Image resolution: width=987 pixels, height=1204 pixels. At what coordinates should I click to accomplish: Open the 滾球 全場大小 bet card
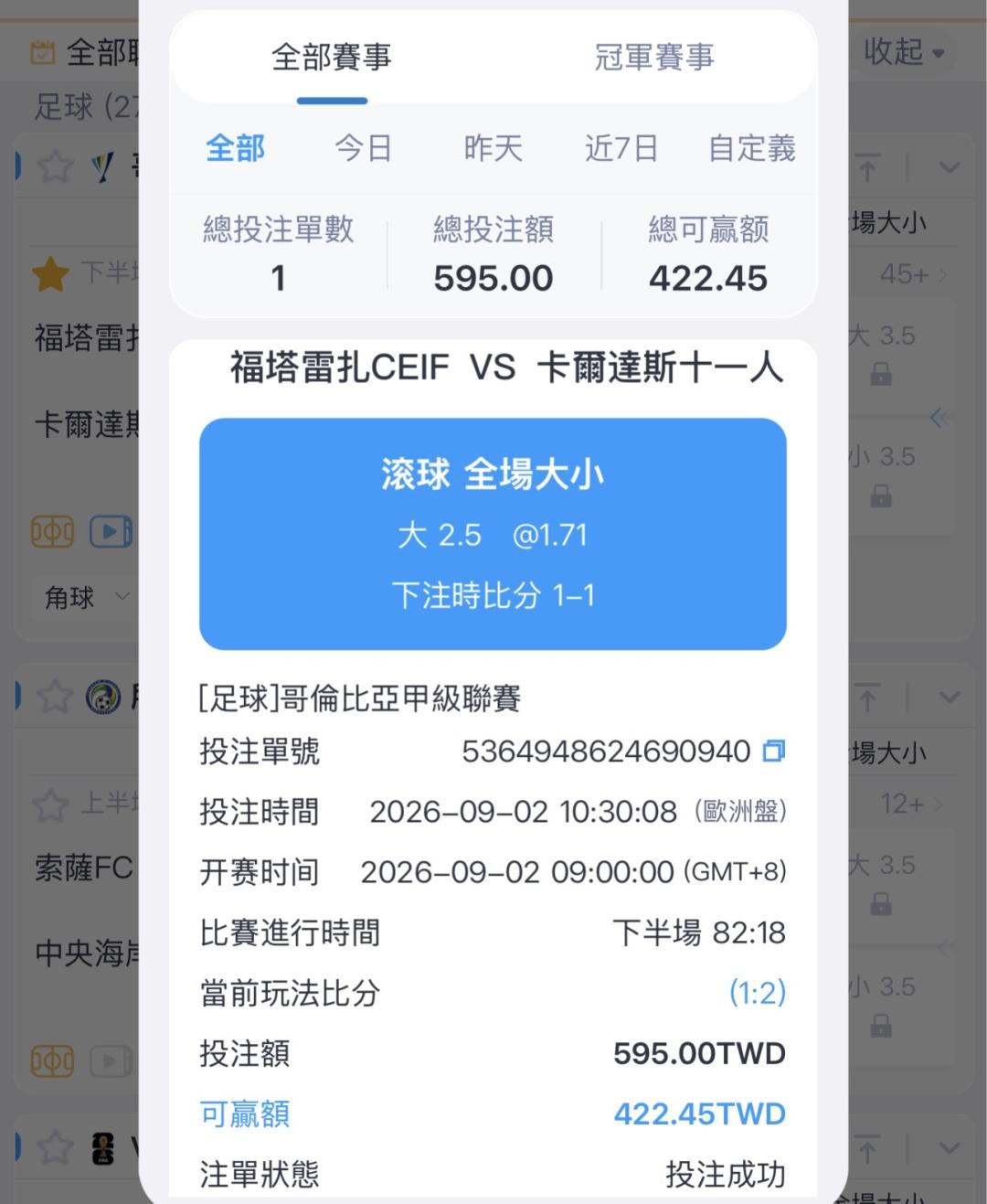pyautogui.click(x=493, y=534)
